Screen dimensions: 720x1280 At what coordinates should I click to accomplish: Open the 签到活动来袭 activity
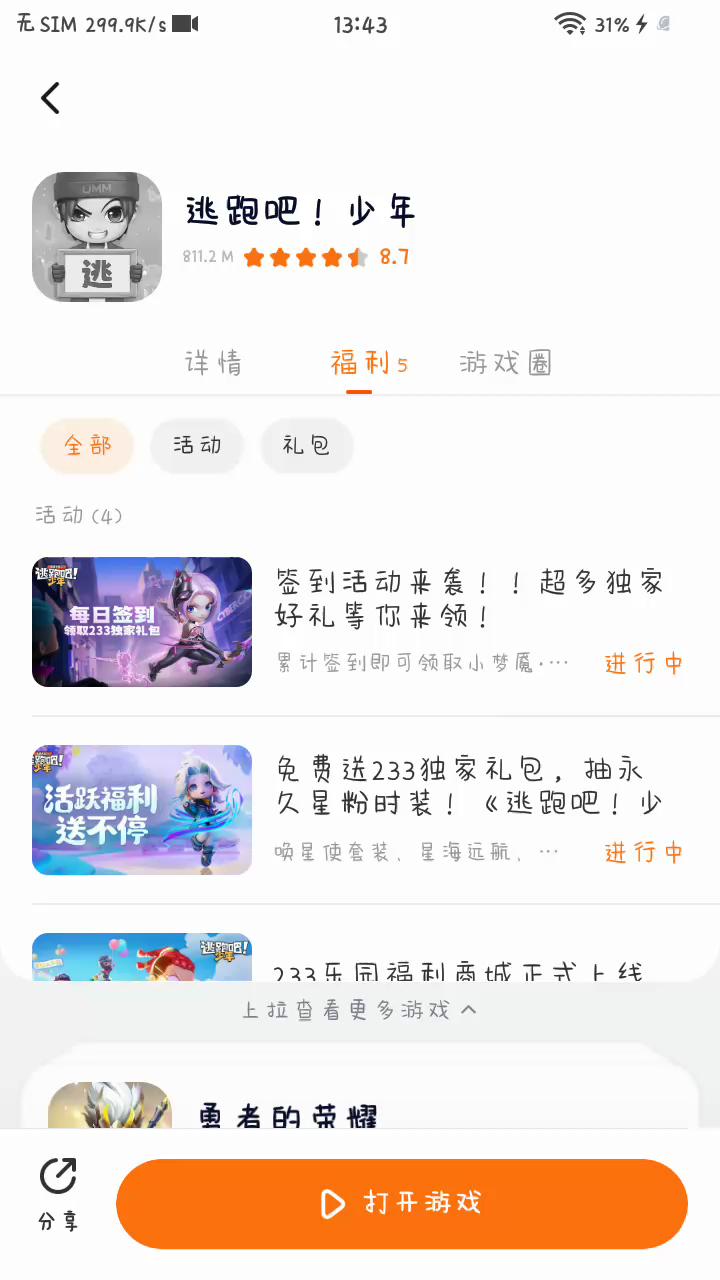(469, 598)
